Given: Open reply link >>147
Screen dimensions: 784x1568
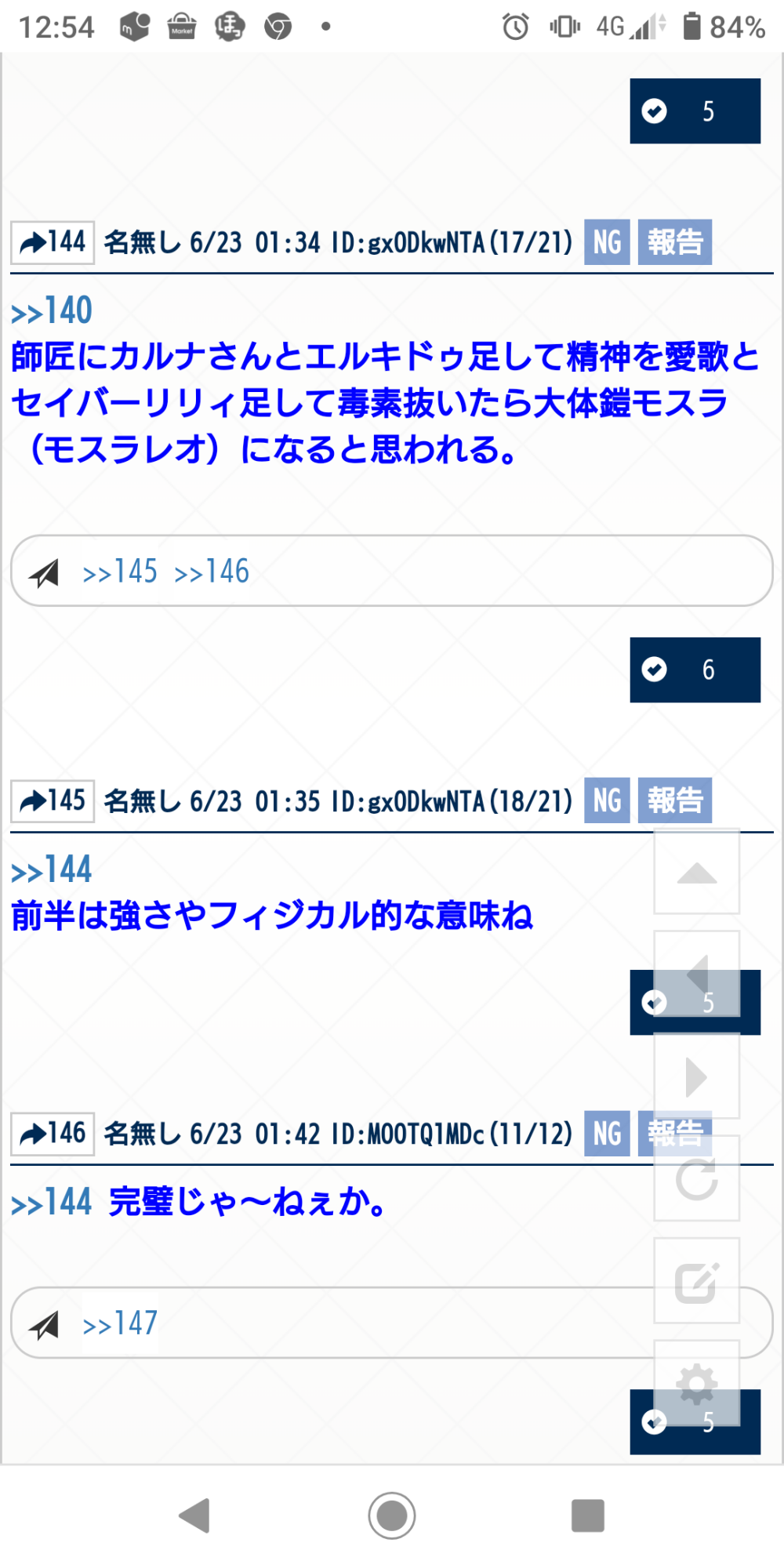Looking at the screenshot, I should point(120,1323).
